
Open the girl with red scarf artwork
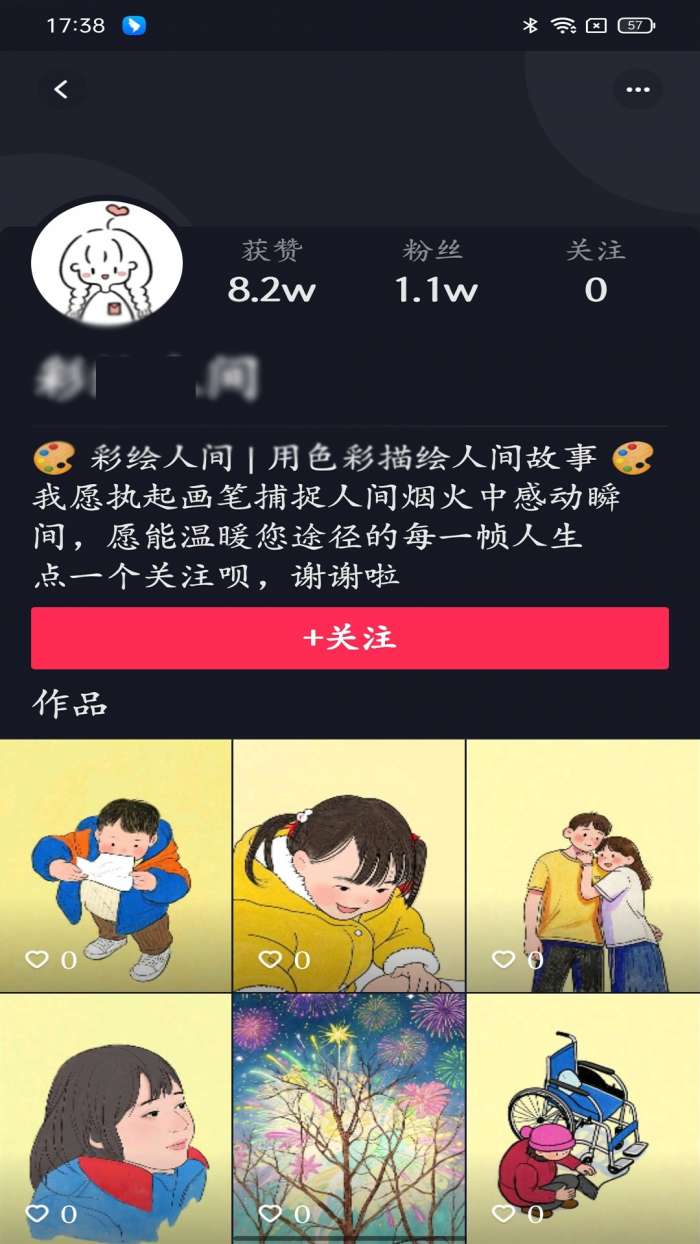pos(115,1118)
